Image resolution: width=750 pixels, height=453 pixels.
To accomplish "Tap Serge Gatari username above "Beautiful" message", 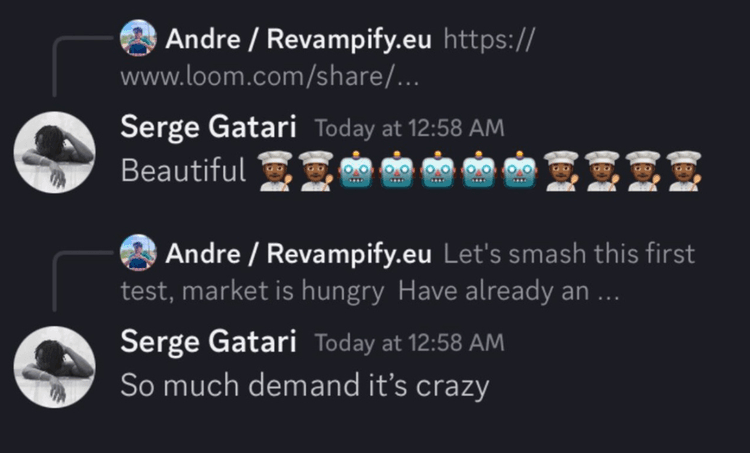I will pyautogui.click(x=208, y=128).
